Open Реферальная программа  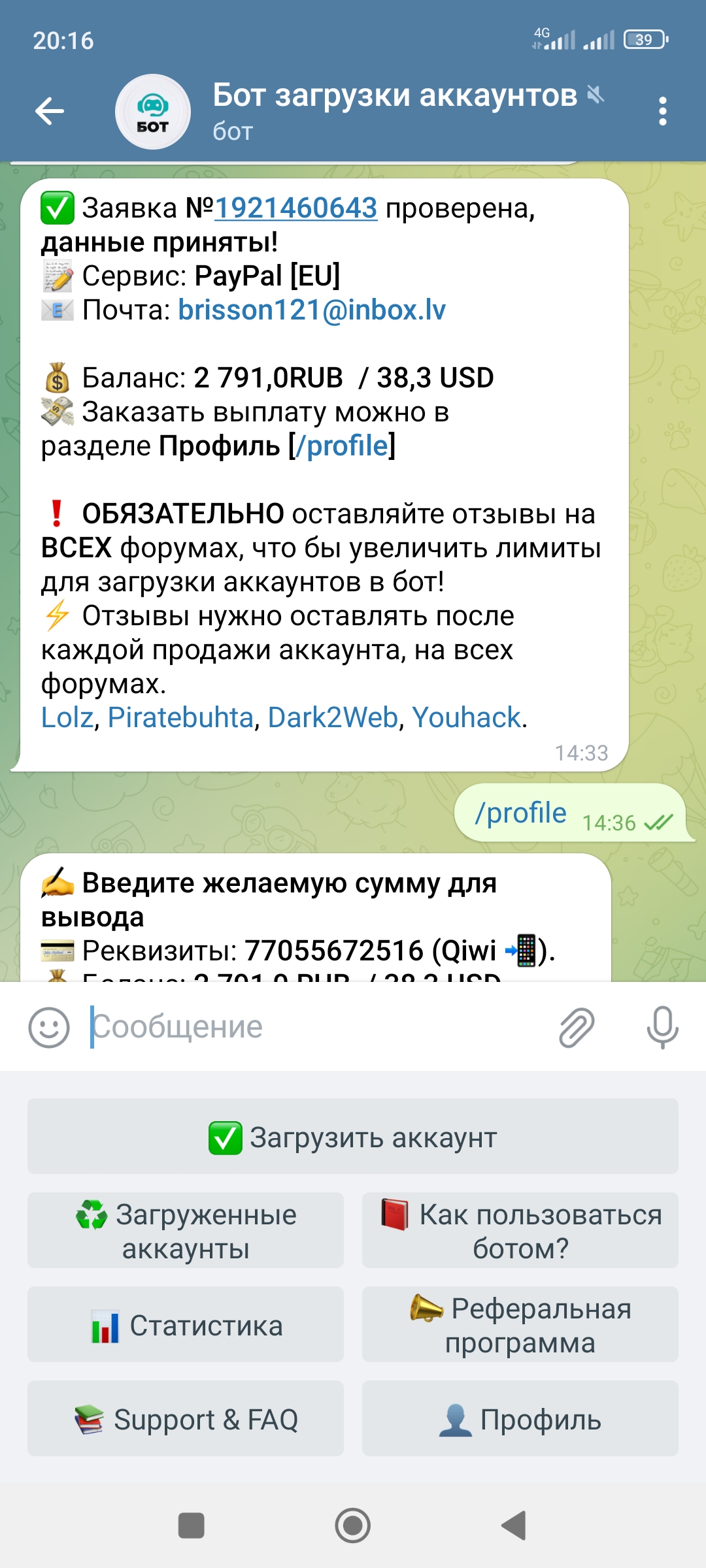[x=520, y=1325]
